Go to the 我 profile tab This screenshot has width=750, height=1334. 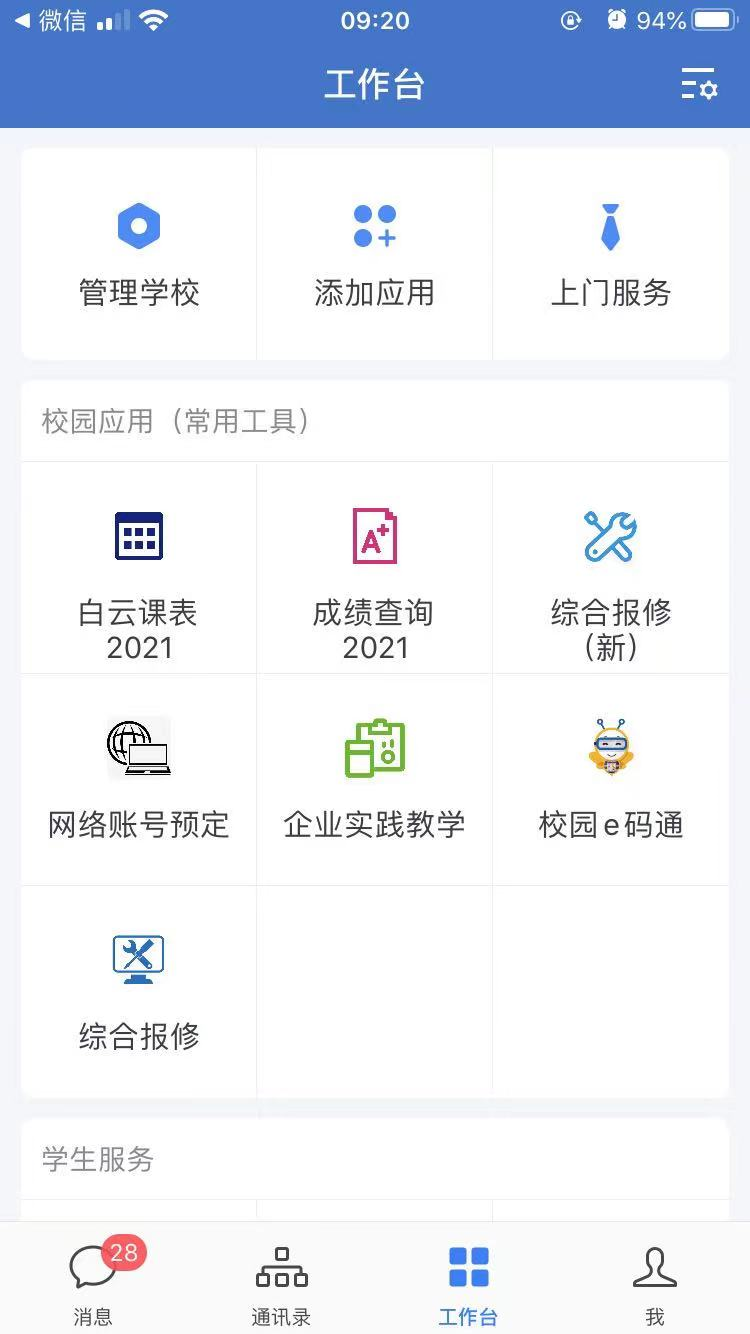click(655, 1282)
